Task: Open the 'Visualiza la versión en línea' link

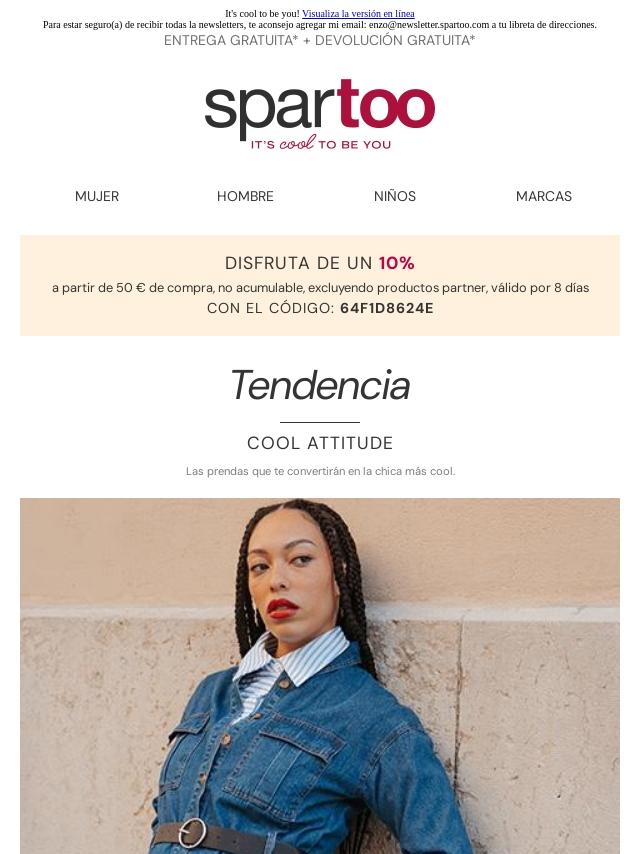Action: (x=358, y=14)
